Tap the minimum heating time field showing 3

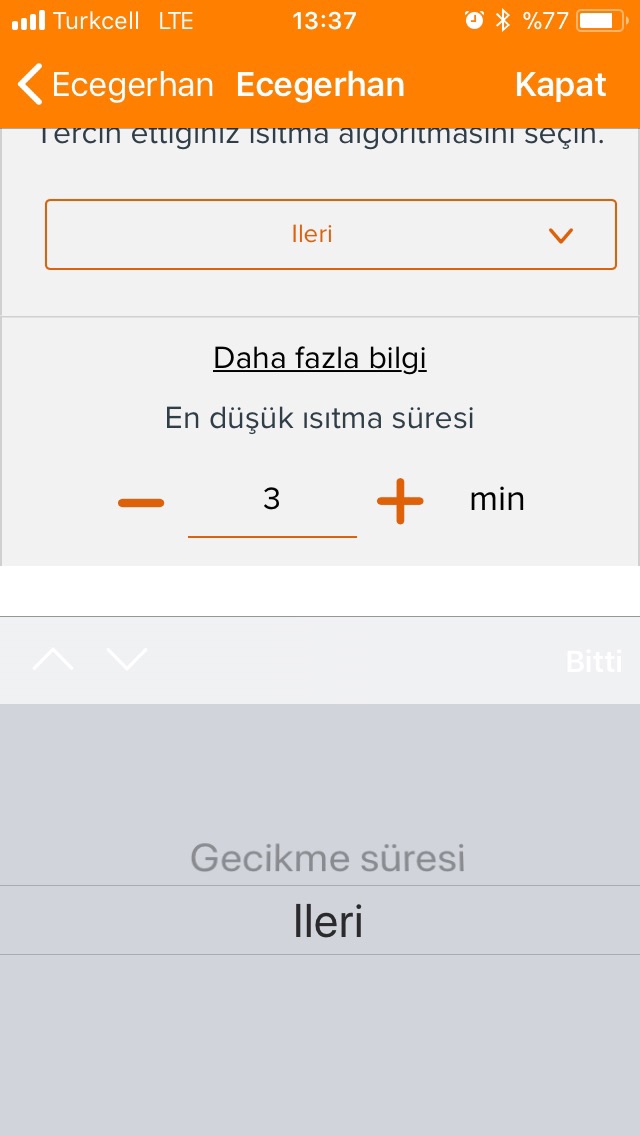[272, 501]
